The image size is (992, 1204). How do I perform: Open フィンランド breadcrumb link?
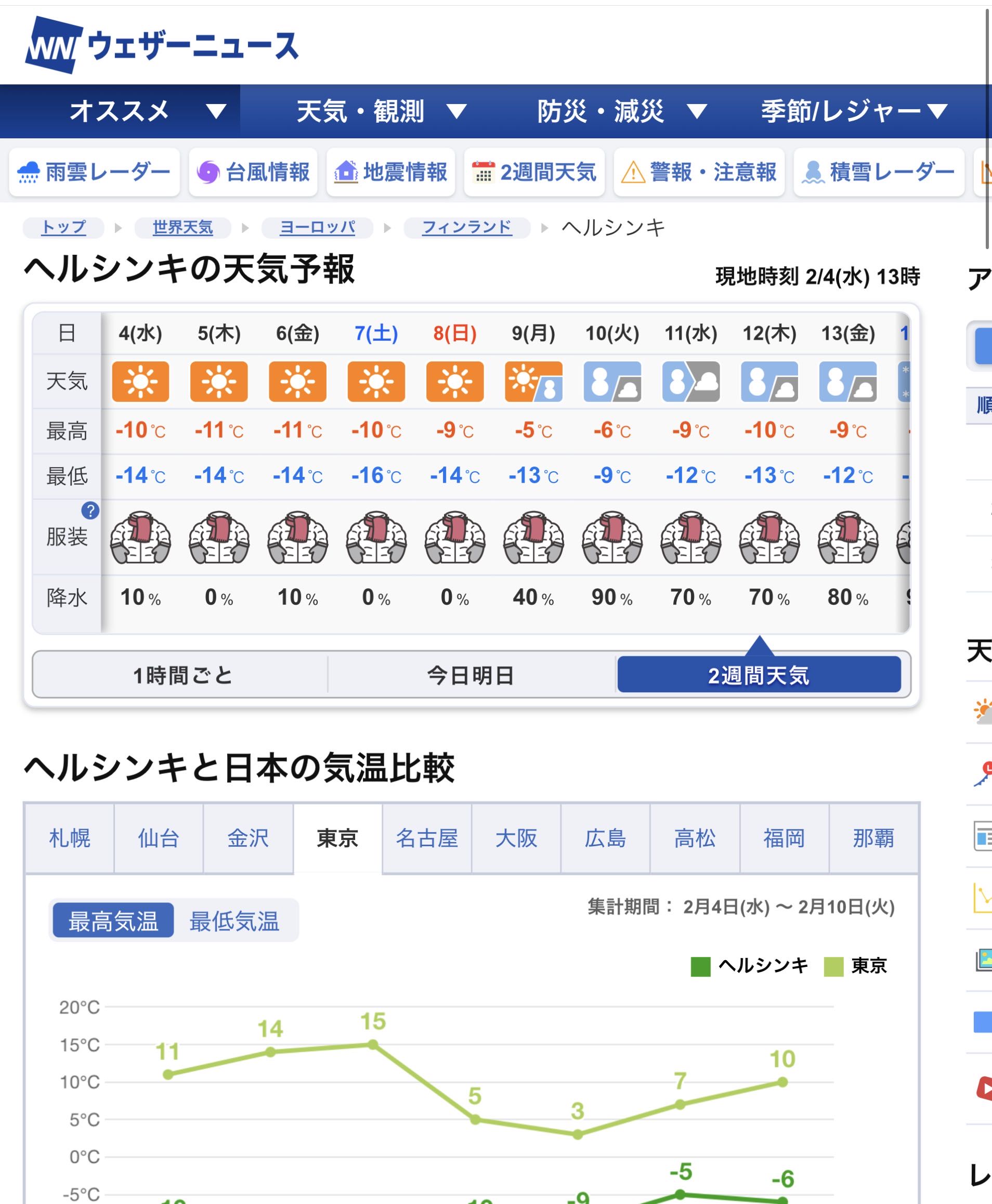click(466, 227)
